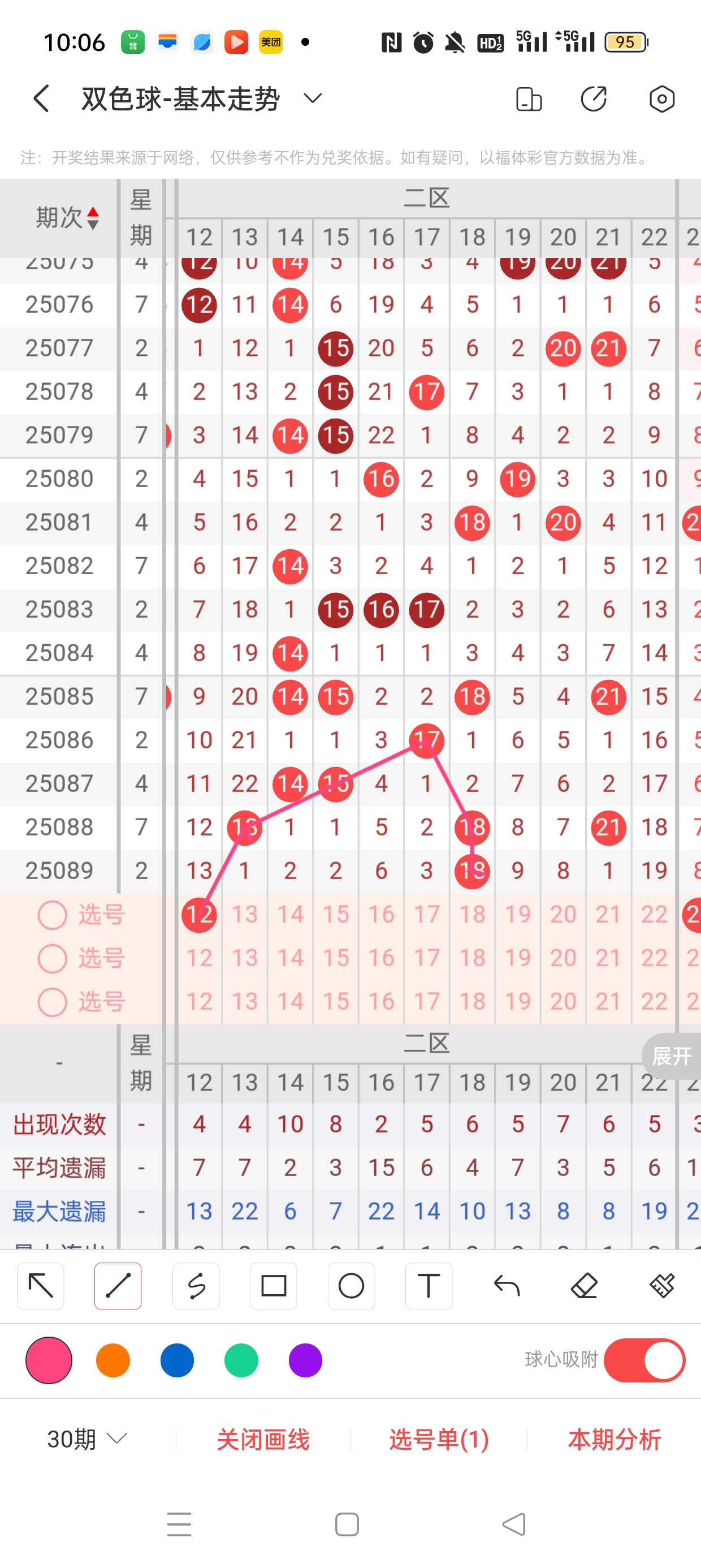This screenshot has height=1568, width=701.
Task: Pick the orange drawing color
Action: click(x=113, y=1360)
